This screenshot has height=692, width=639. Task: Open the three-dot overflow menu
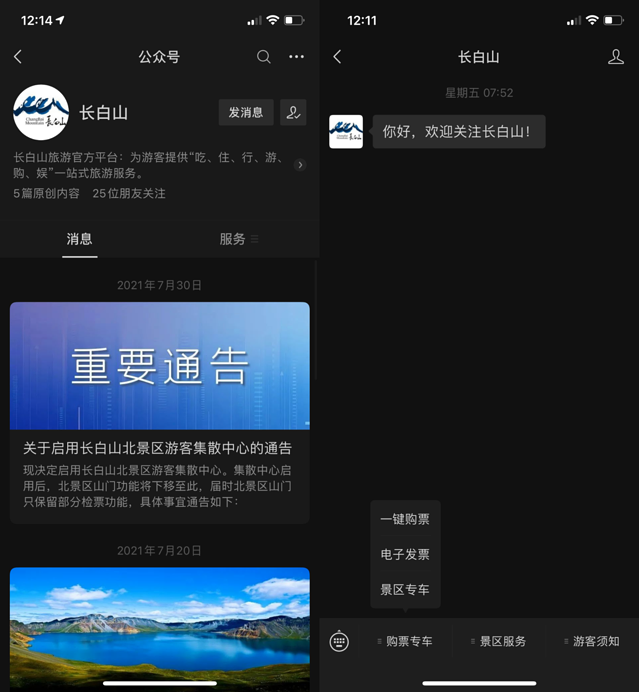tap(296, 57)
